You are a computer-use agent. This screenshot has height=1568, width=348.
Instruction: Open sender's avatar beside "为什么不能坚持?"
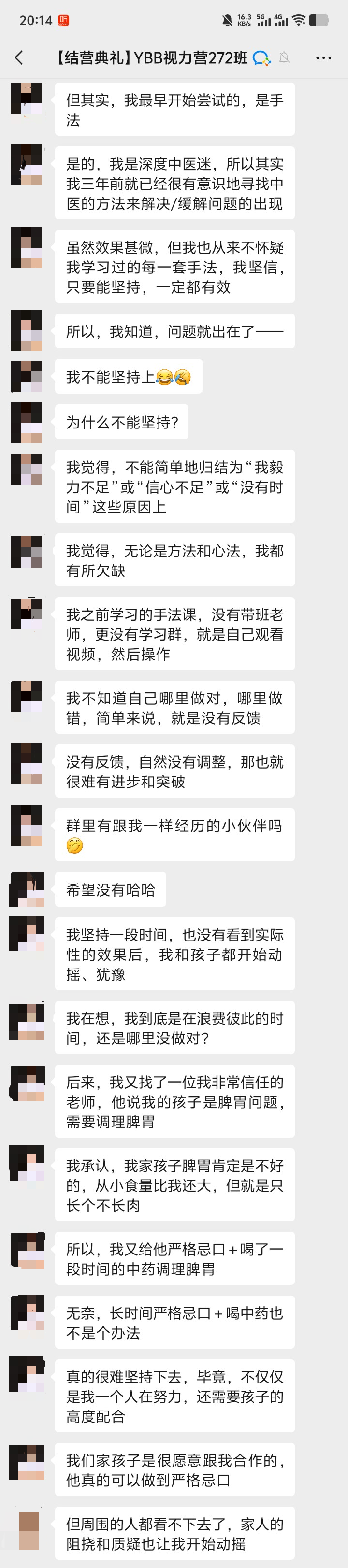27,423
